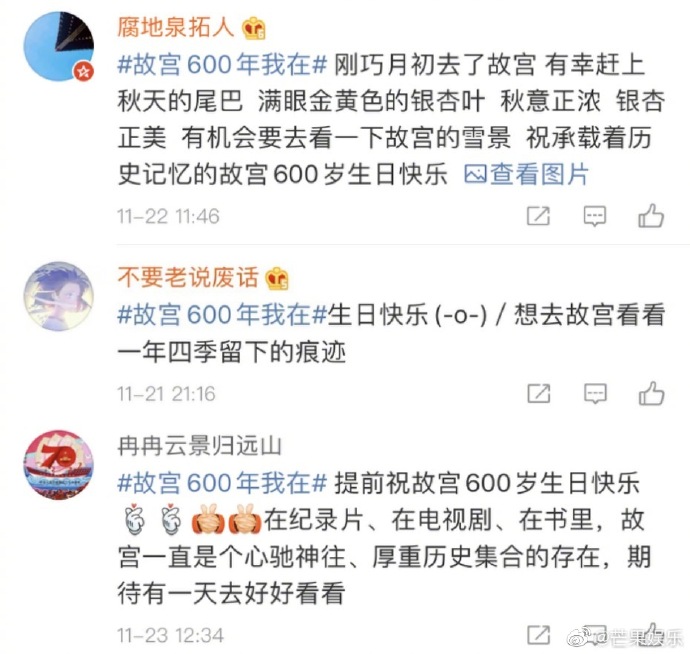Comment on 不要老说废话's 11-21 21:16 post
The height and width of the screenshot is (654, 690).
595,393
